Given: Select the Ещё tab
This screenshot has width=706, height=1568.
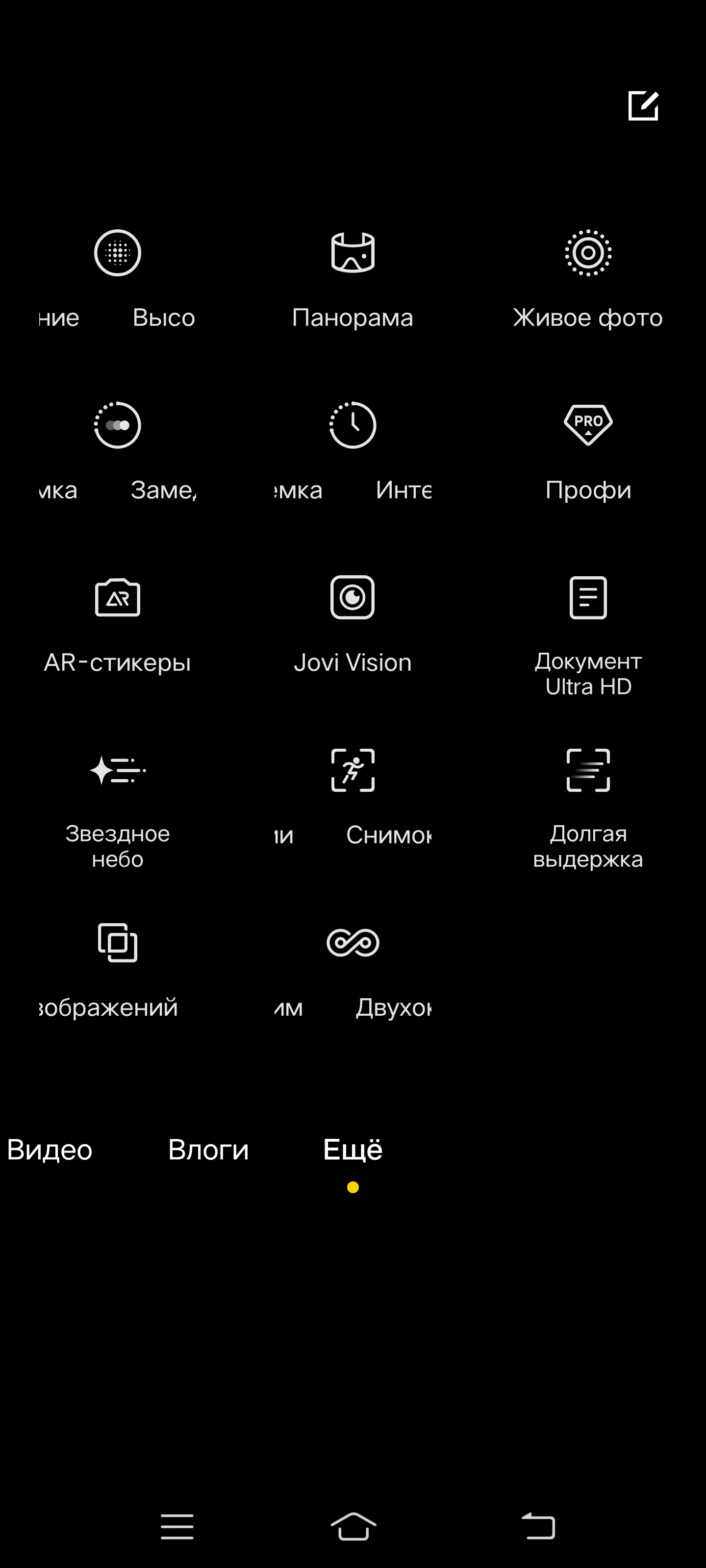Looking at the screenshot, I should (353, 1150).
